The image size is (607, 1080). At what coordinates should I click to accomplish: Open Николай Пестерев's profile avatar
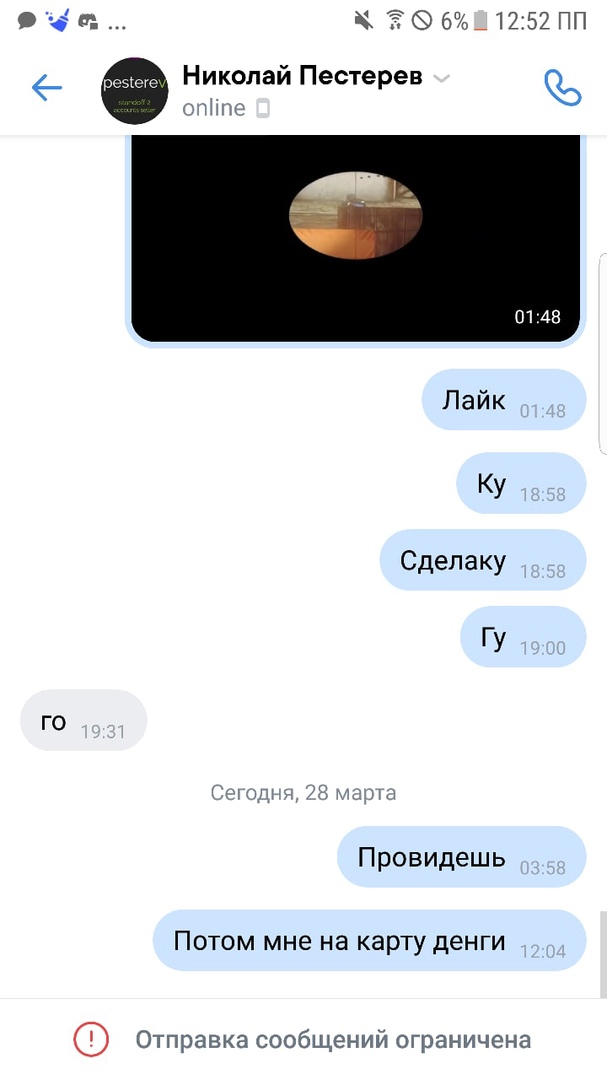(x=135, y=91)
